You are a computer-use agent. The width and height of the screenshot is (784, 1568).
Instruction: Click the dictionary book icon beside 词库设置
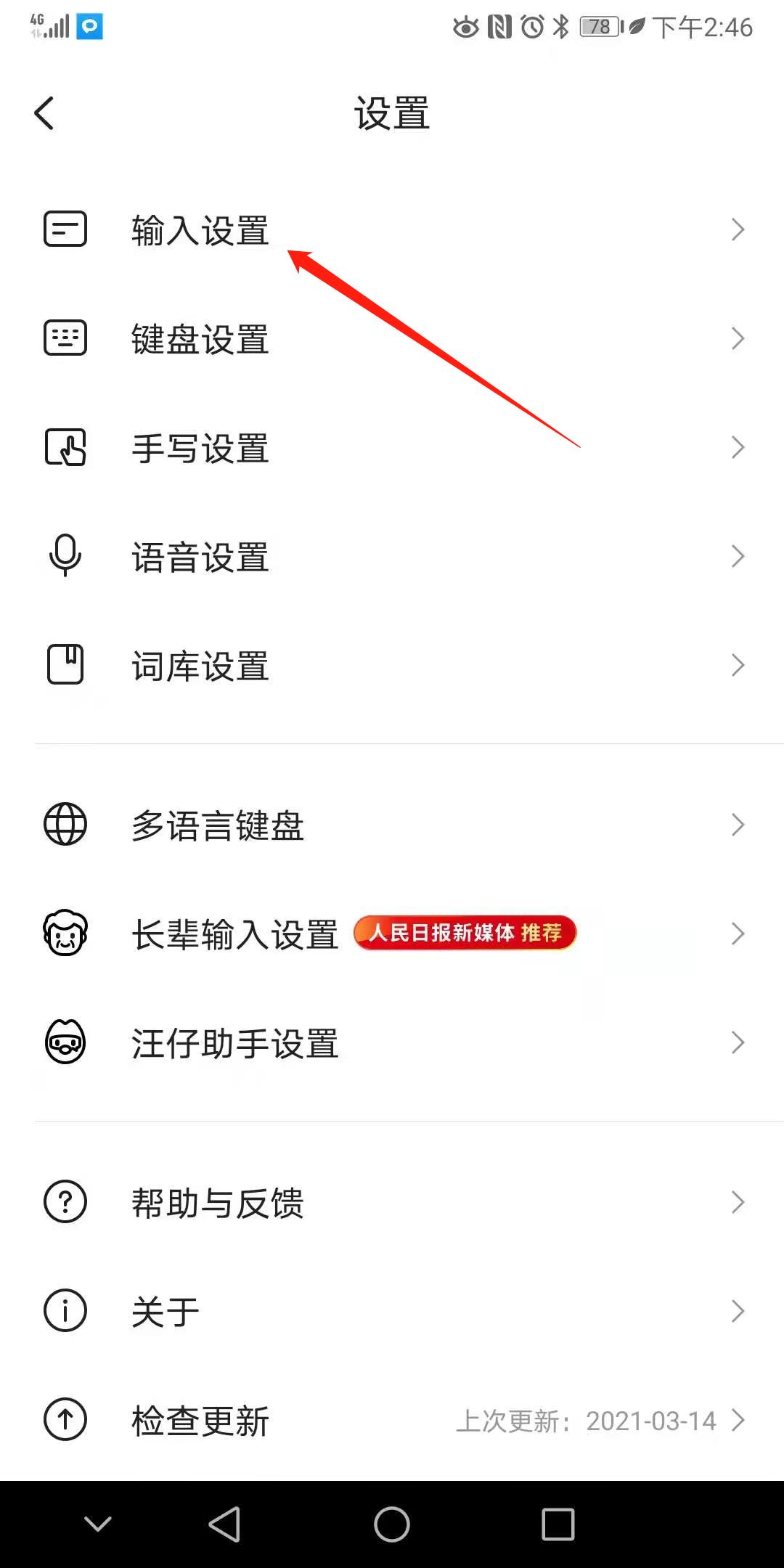point(65,665)
